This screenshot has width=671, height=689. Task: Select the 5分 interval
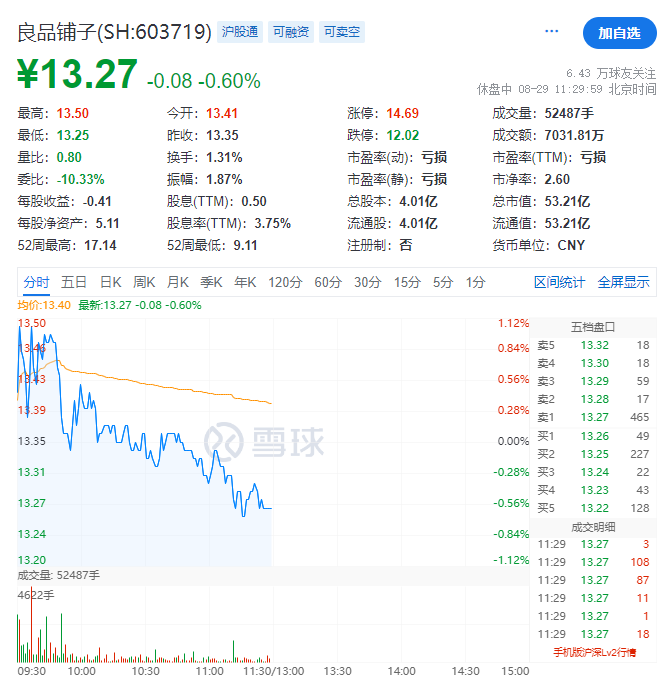pos(443,282)
